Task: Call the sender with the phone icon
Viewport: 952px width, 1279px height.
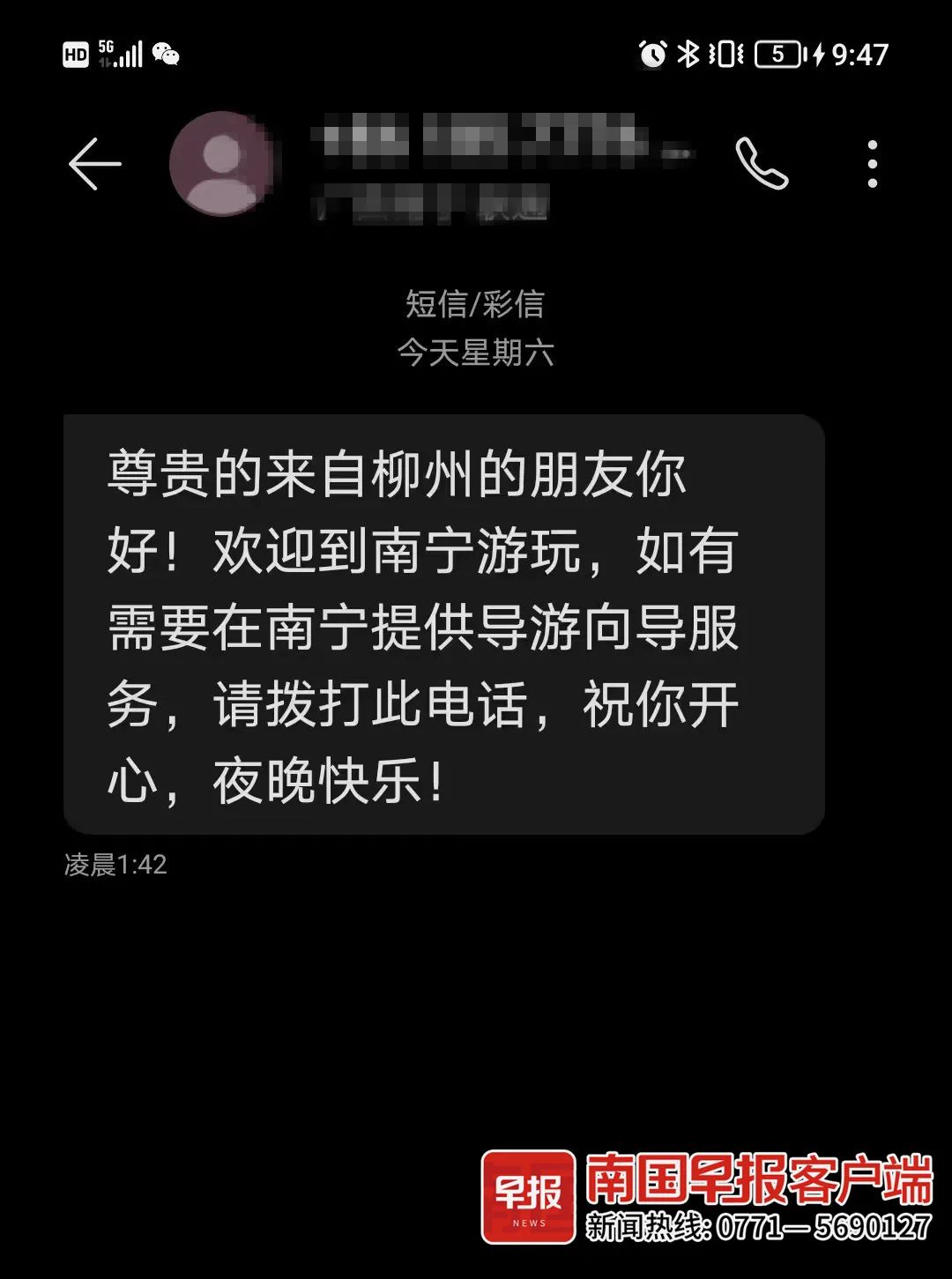Action: pyautogui.click(x=762, y=164)
